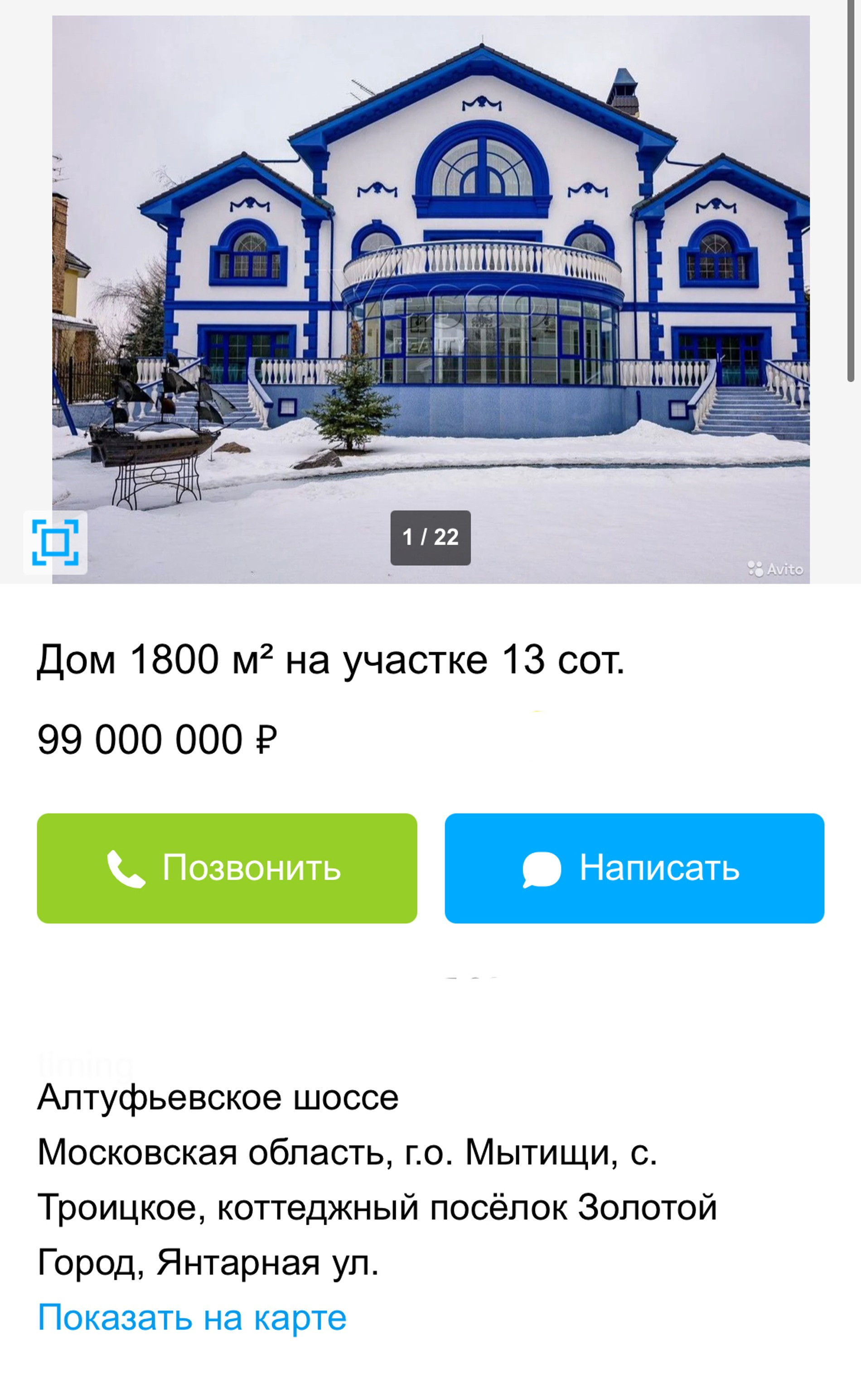Tap the green Позвонить call button
Image resolution: width=861 pixels, height=1400 pixels.
tap(227, 868)
